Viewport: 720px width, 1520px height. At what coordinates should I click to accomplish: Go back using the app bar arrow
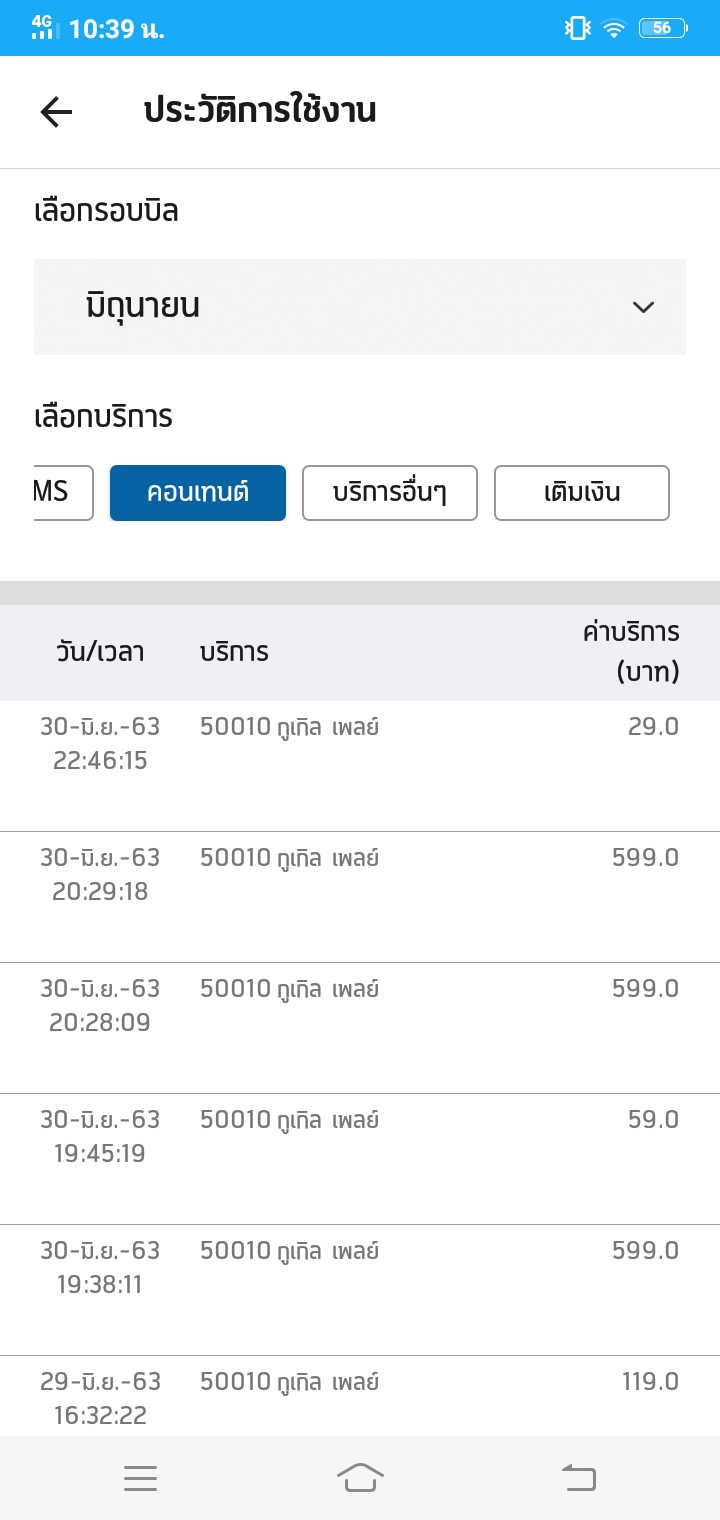click(56, 112)
